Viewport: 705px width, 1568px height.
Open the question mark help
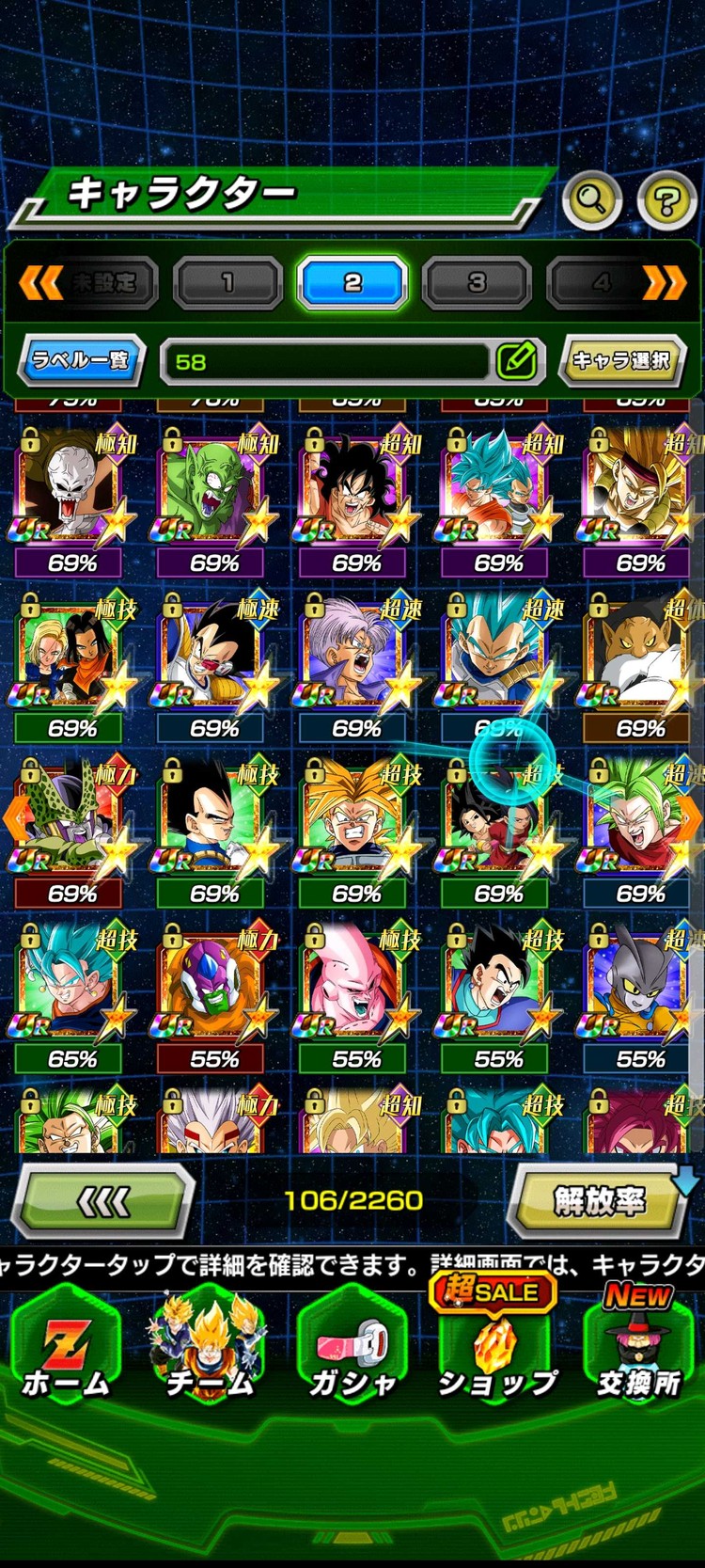666,199
